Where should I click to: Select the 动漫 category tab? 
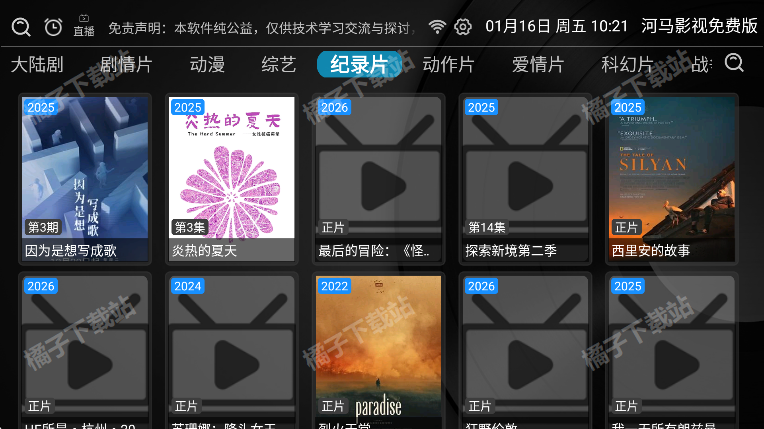point(207,65)
